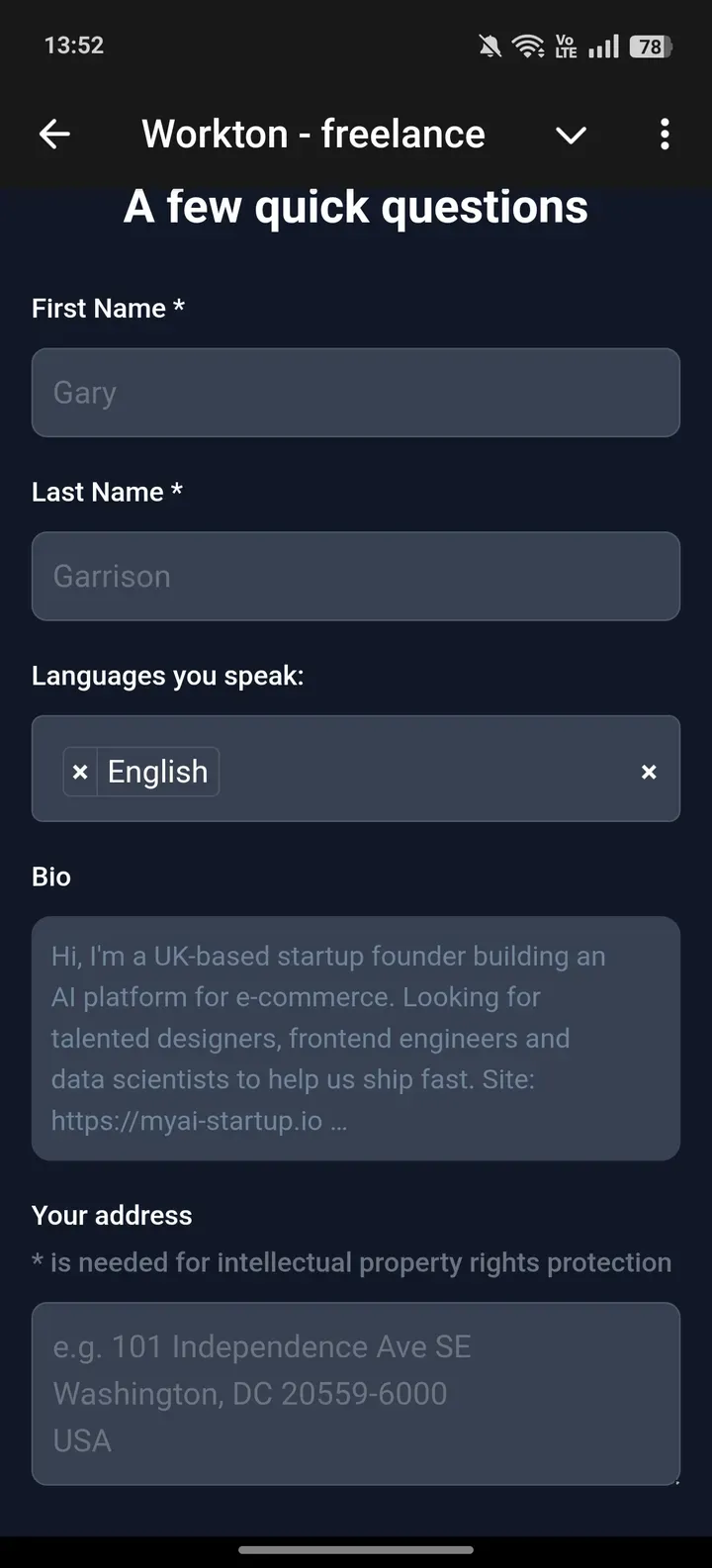Focus the First Name input field
Image resolution: width=712 pixels, height=1568 pixels.
tap(356, 393)
